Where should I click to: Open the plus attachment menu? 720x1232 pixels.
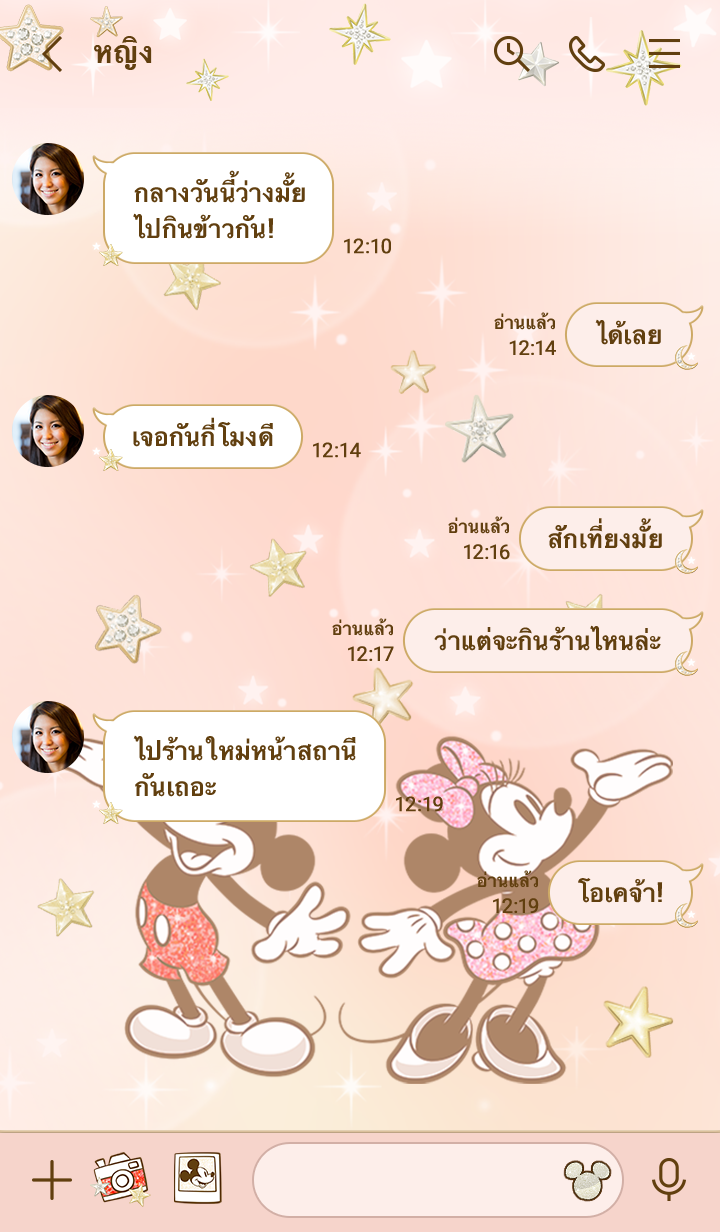[52, 1181]
